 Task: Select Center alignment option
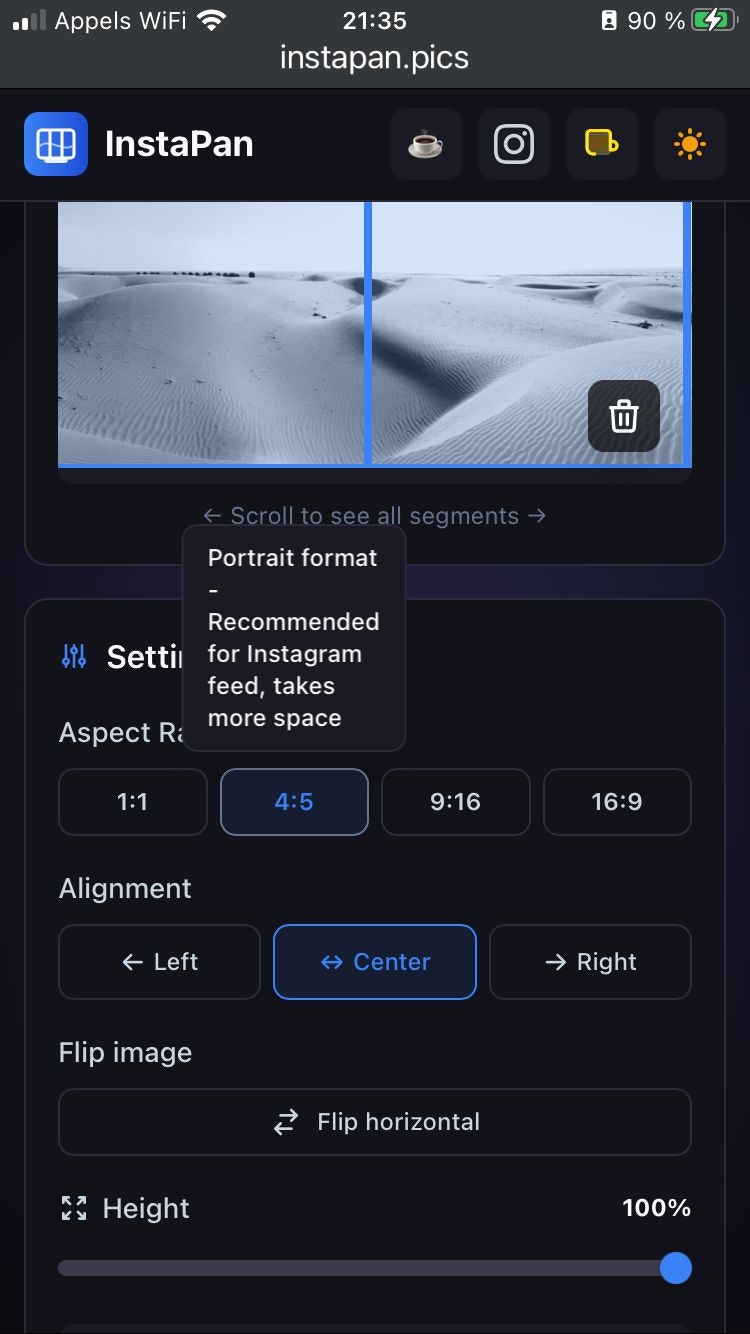pyautogui.click(x=374, y=961)
